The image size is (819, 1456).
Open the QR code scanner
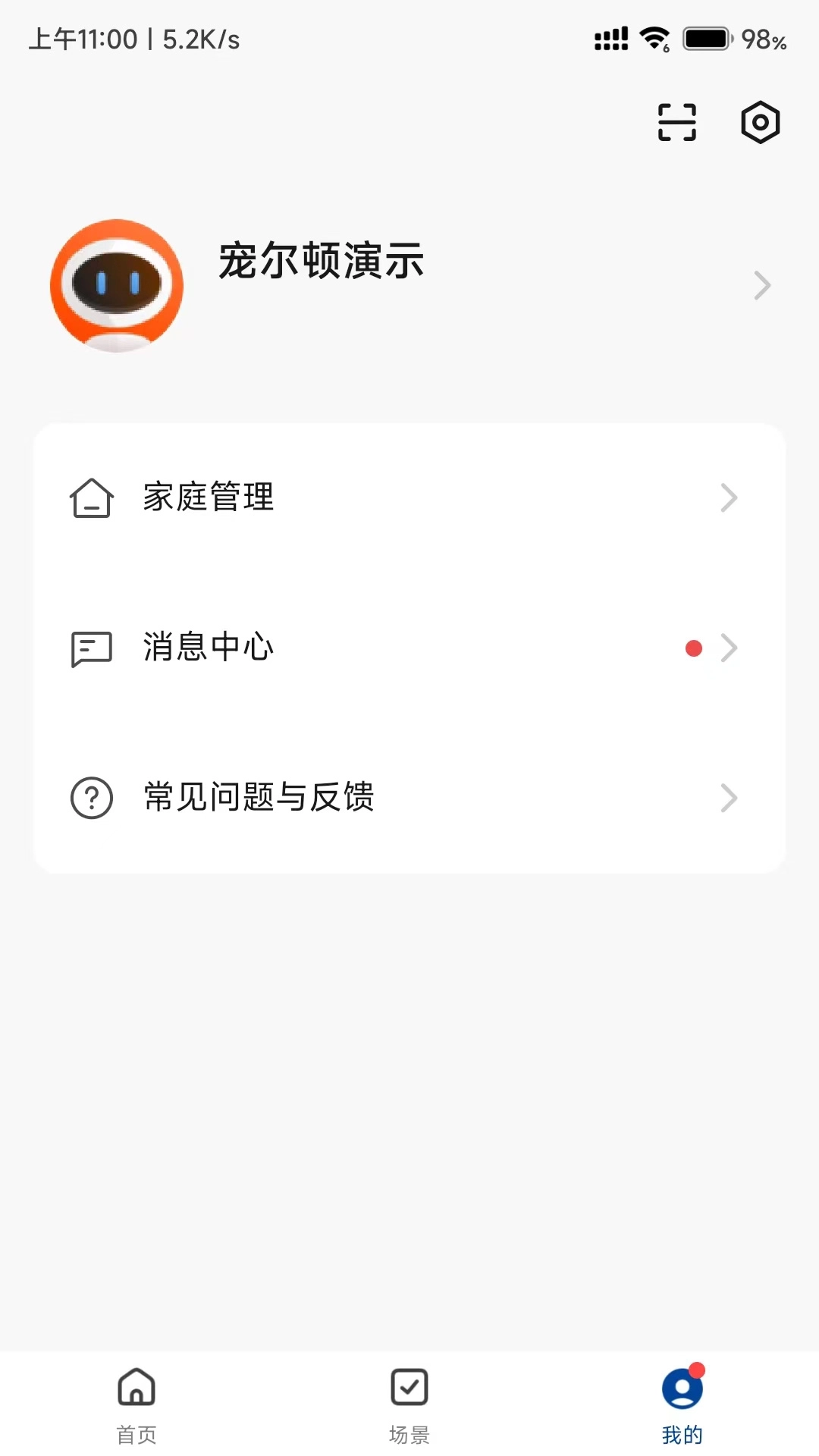pyautogui.click(x=676, y=122)
